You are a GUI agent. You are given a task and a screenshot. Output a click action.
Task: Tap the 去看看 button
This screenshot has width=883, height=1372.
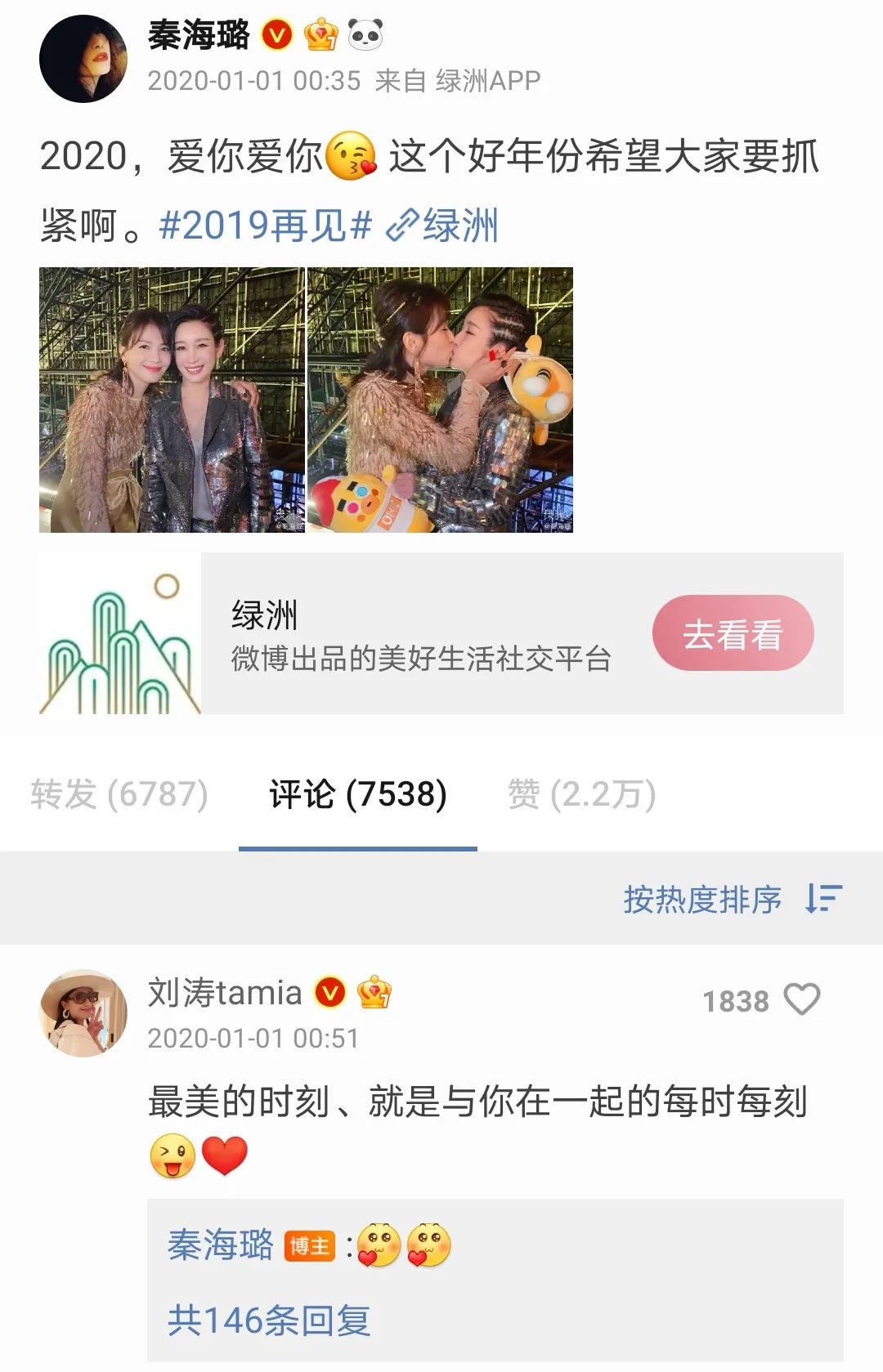(733, 634)
